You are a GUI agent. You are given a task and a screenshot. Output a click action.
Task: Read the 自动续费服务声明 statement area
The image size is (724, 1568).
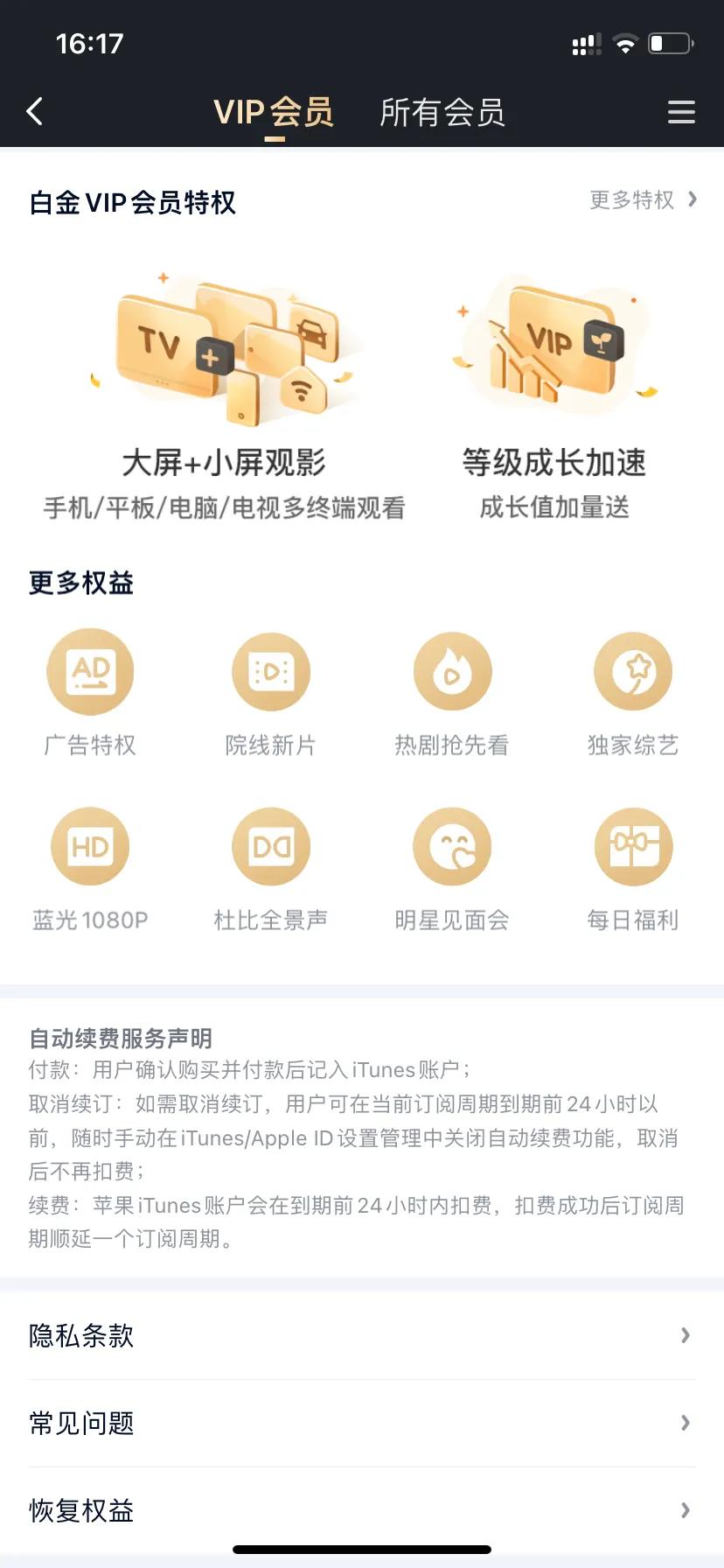coord(362,1137)
